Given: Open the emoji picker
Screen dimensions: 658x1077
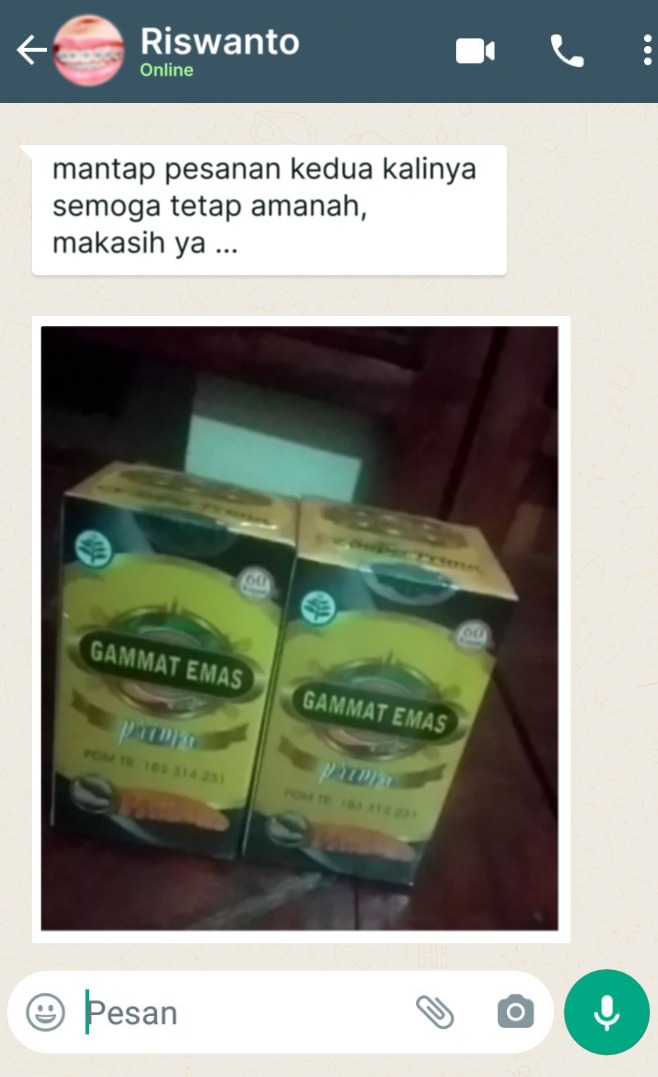Looking at the screenshot, I should tap(45, 1012).
